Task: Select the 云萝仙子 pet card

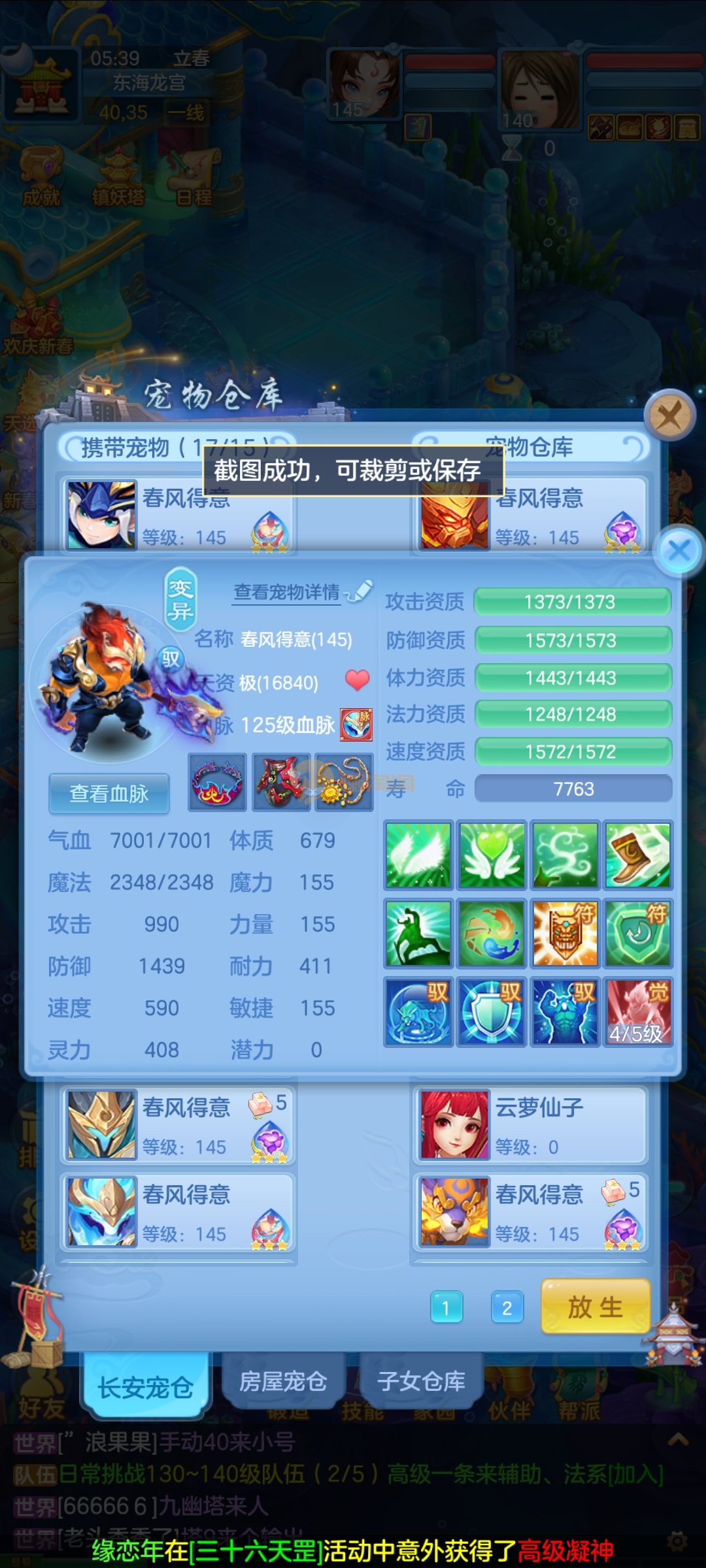Action: [529, 1125]
